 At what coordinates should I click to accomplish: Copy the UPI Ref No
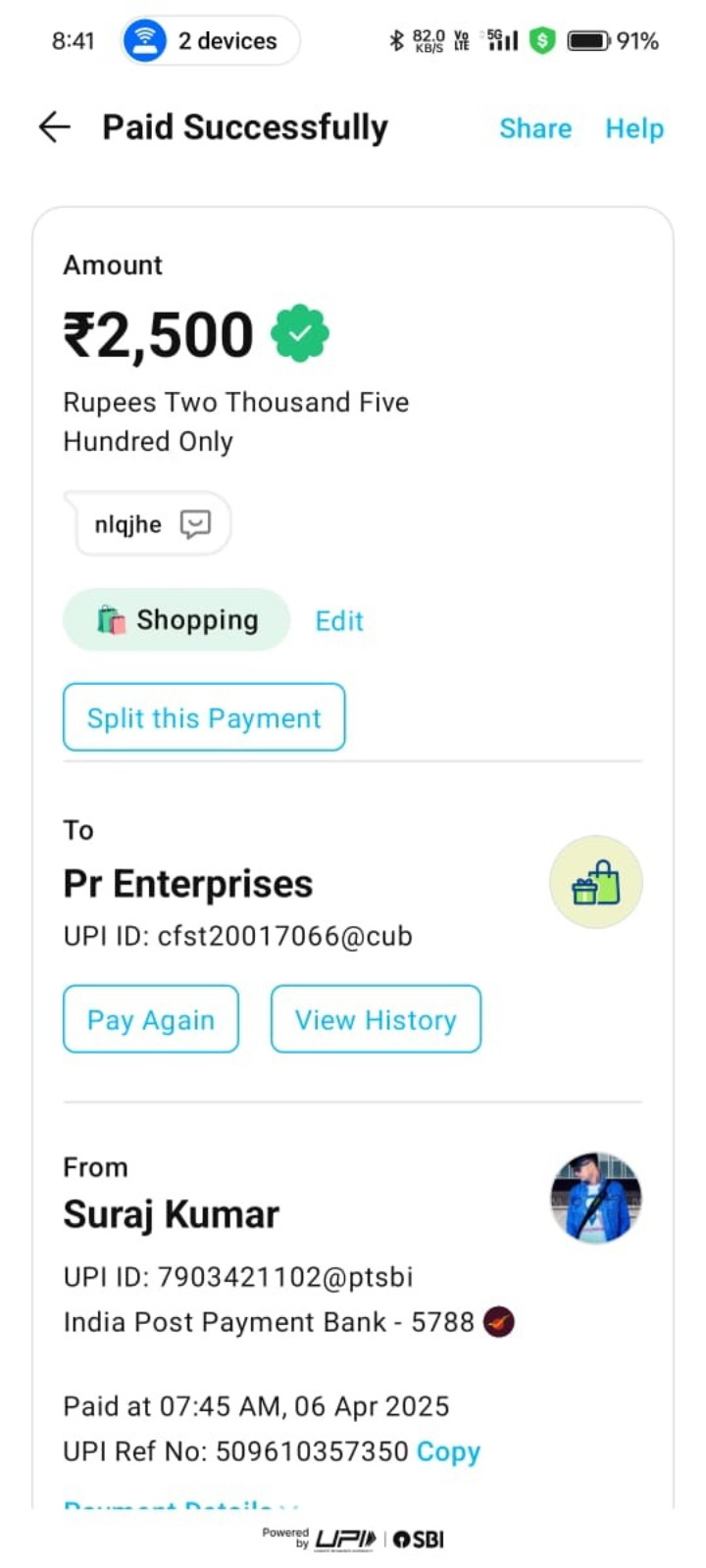448,1451
